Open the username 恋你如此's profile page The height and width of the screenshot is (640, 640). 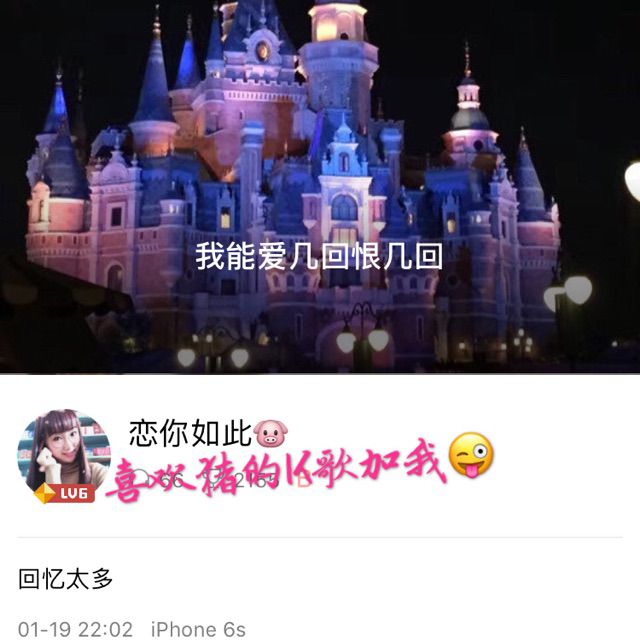[x=192, y=432]
